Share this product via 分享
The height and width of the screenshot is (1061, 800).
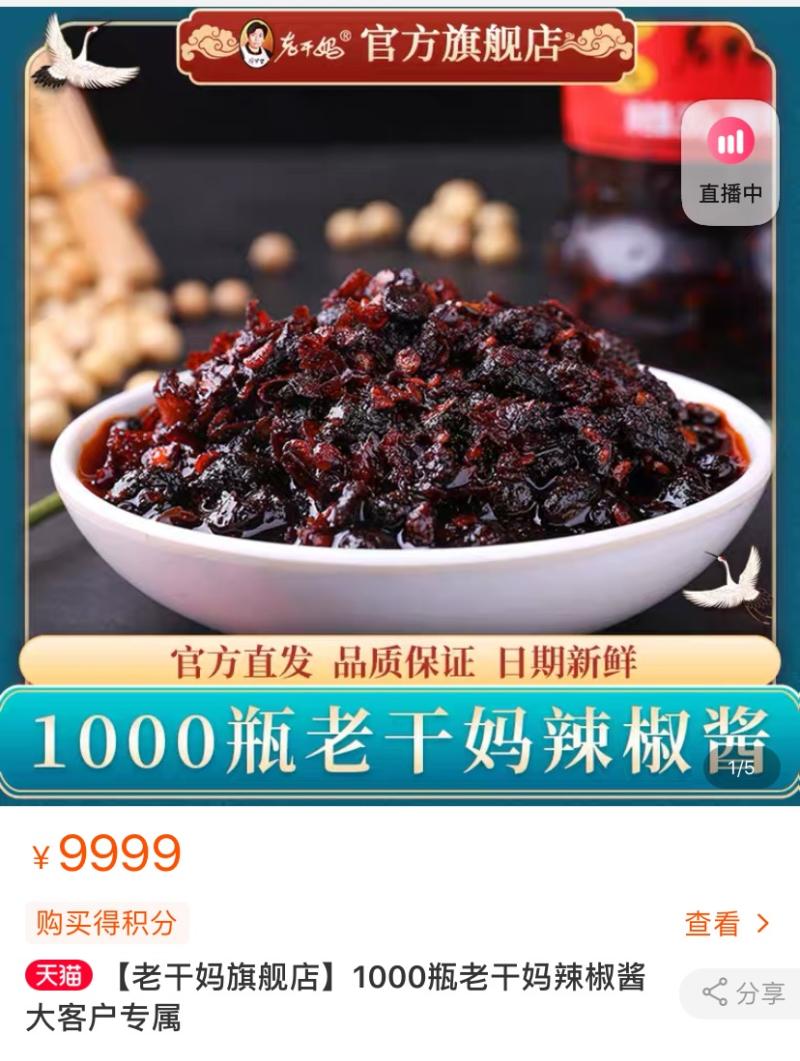pyautogui.click(x=744, y=993)
